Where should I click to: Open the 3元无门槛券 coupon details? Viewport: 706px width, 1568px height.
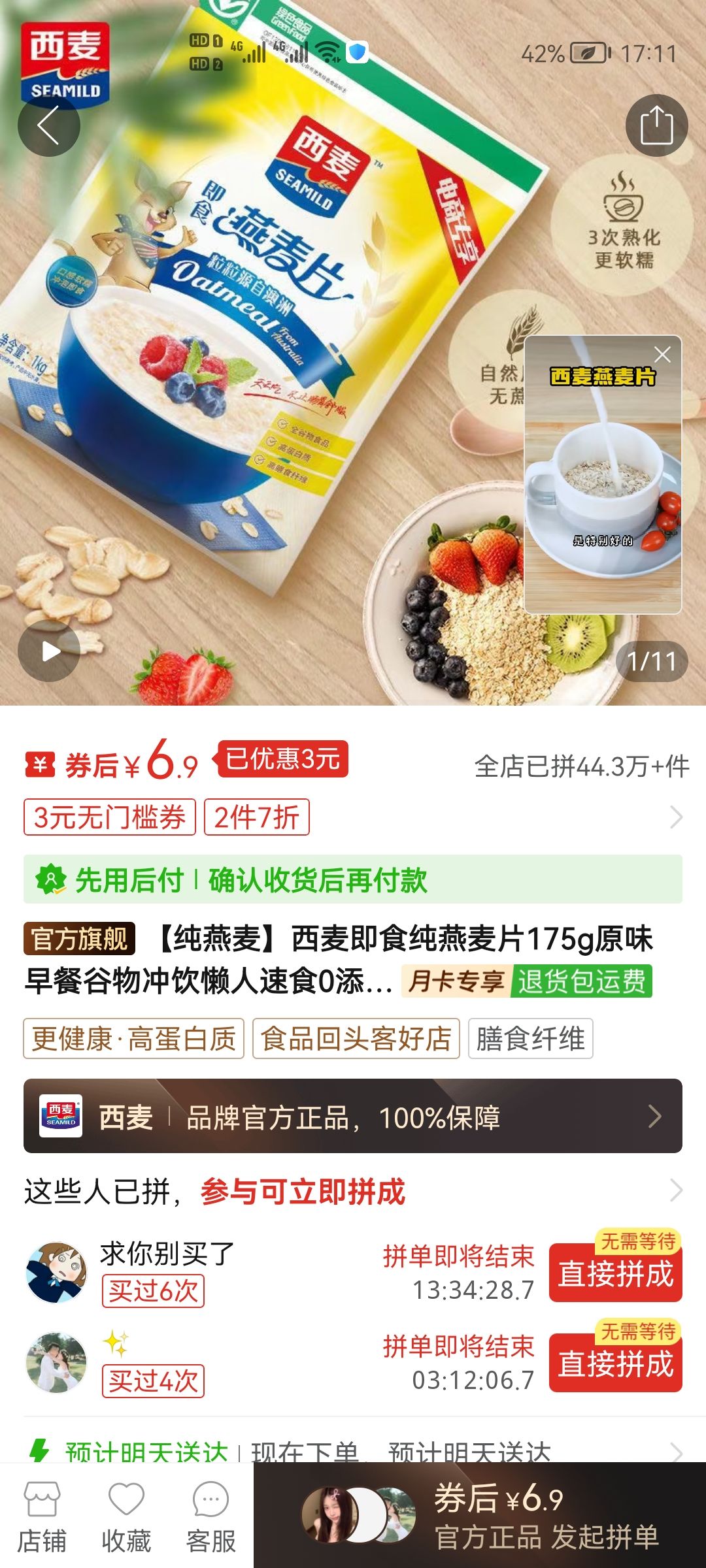pos(110,817)
